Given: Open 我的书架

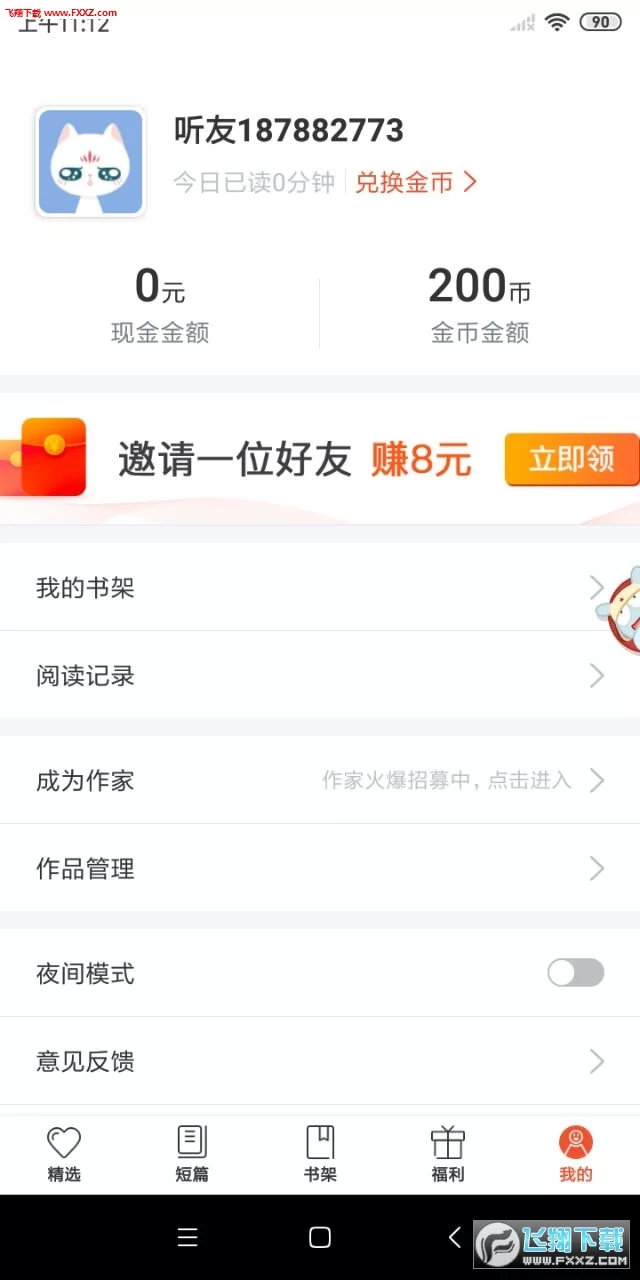Looking at the screenshot, I should pos(300,588).
